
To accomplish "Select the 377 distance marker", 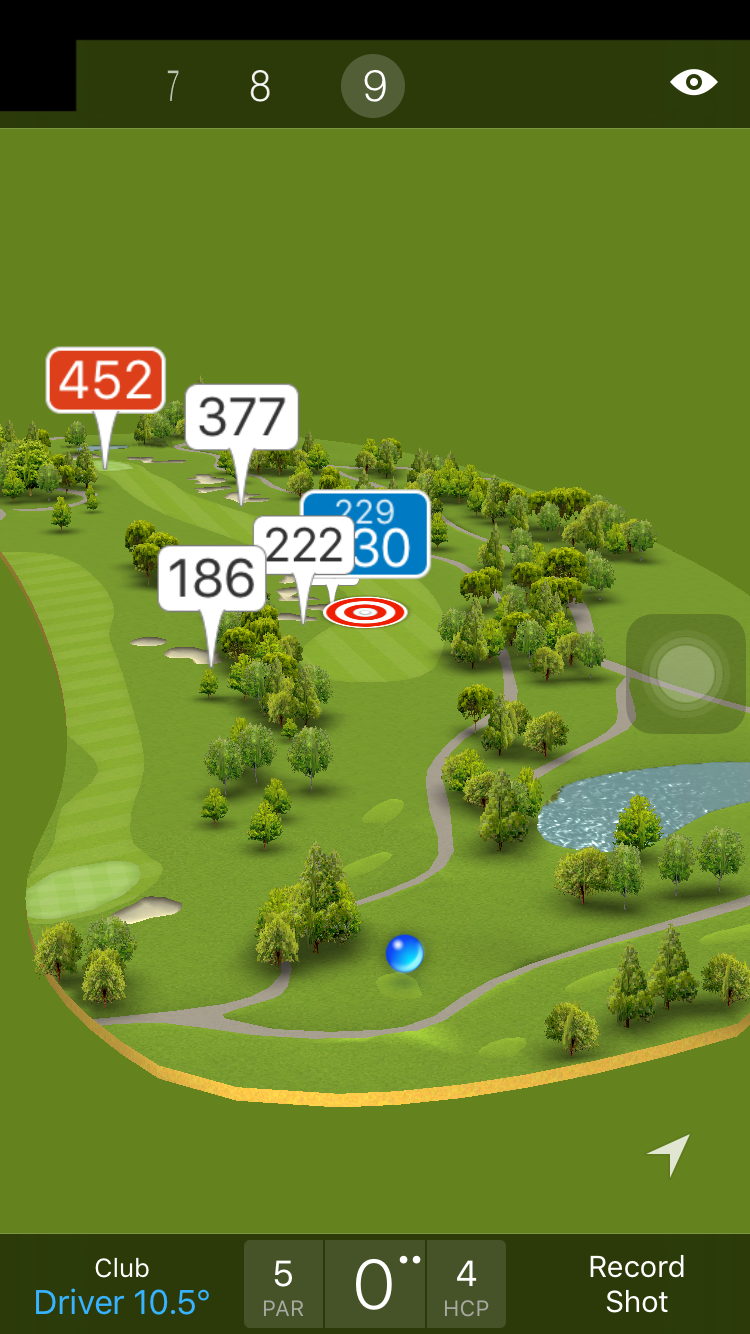I will pos(241,417).
